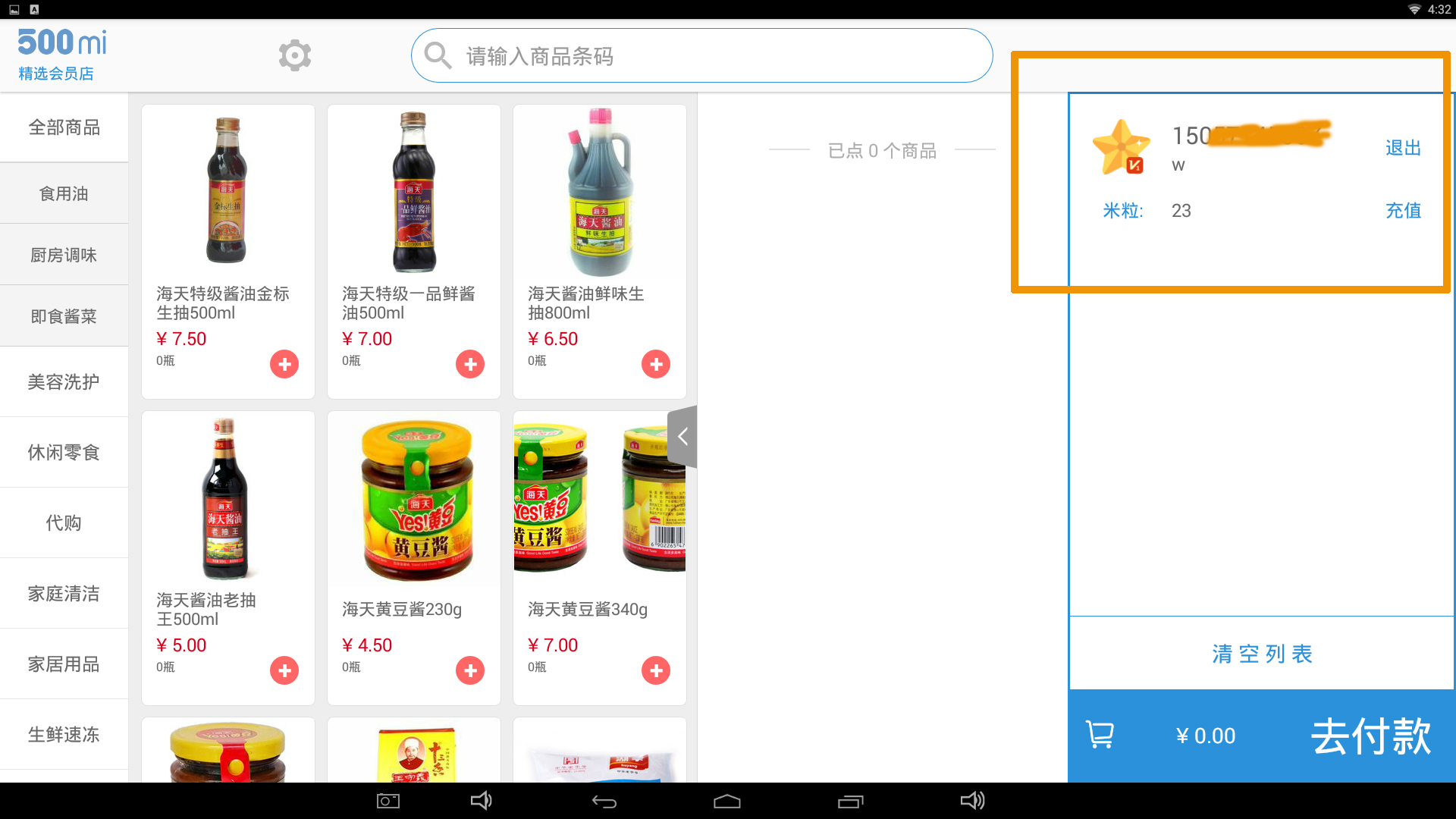Switch to the 食用油 category

(64, 193)
